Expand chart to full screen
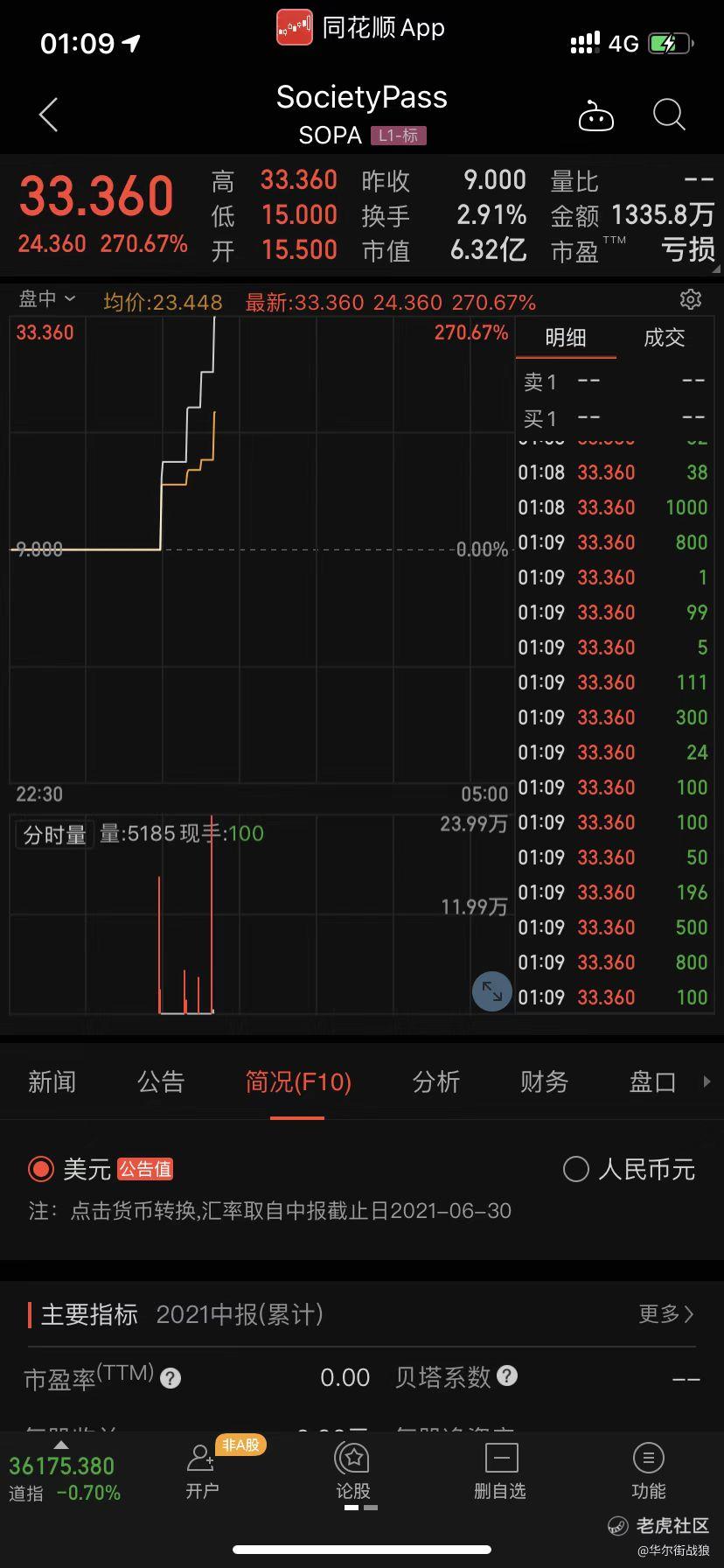This screenshot has height=1568, width=724. pyautogui.click(x=492, y=991)
